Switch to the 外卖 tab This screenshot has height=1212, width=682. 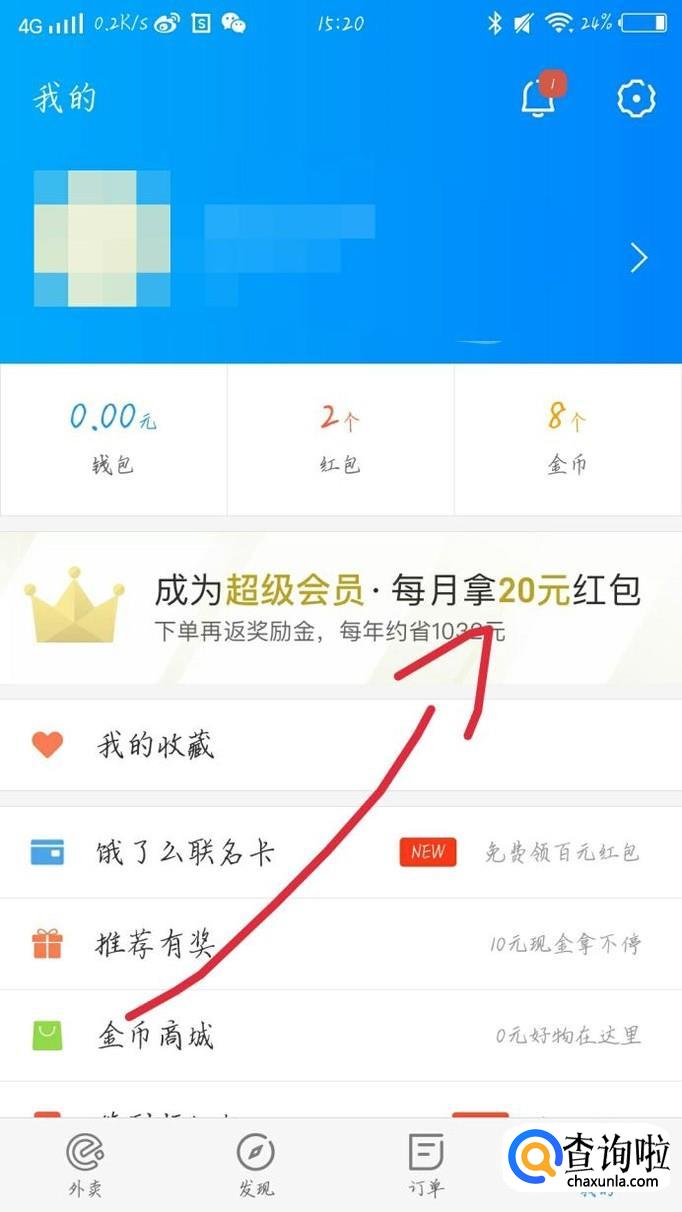click(x=85, y=1165)
